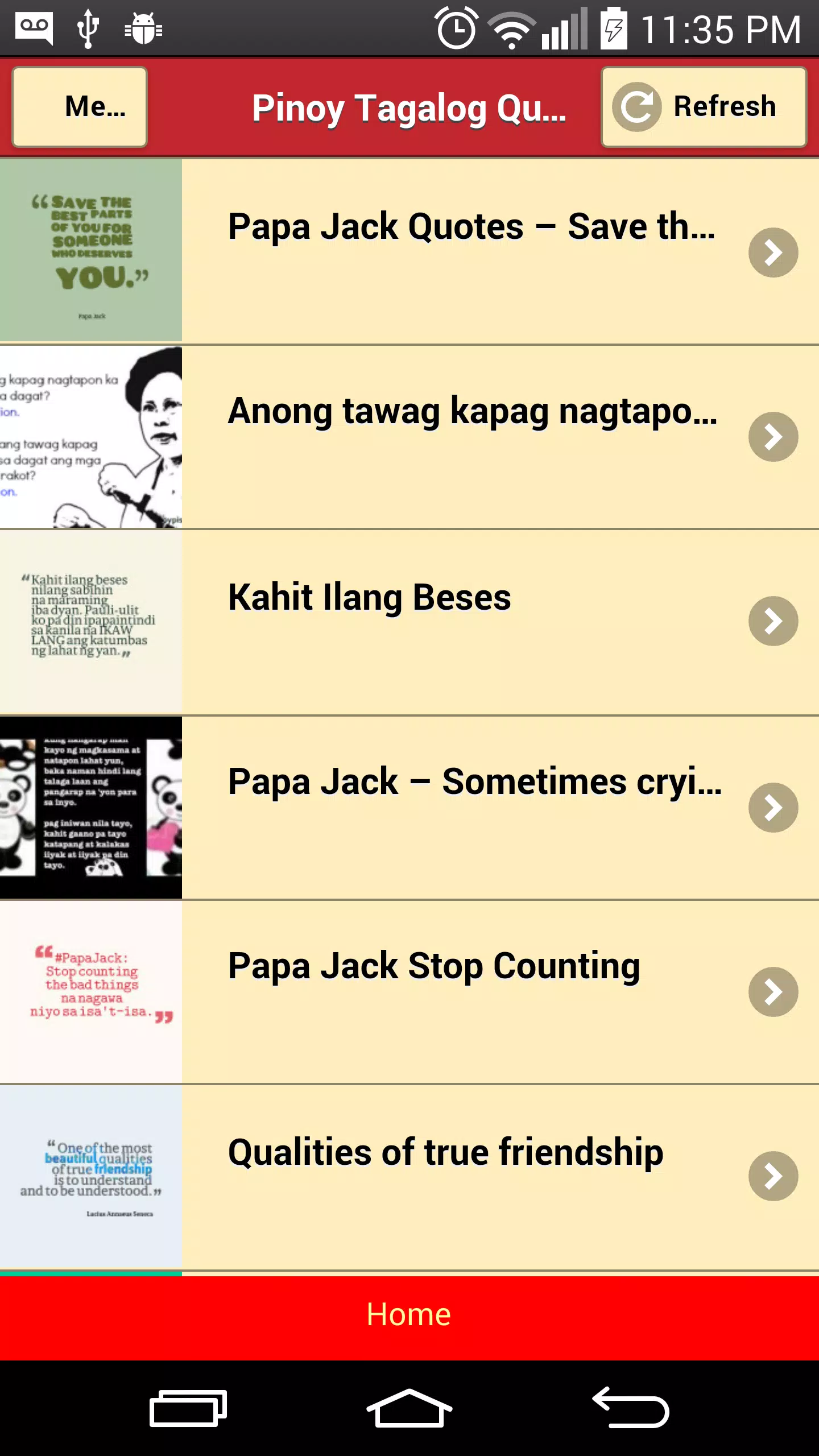Expand the Qualities of true friendship entry arrow

tap(775, 1177)
